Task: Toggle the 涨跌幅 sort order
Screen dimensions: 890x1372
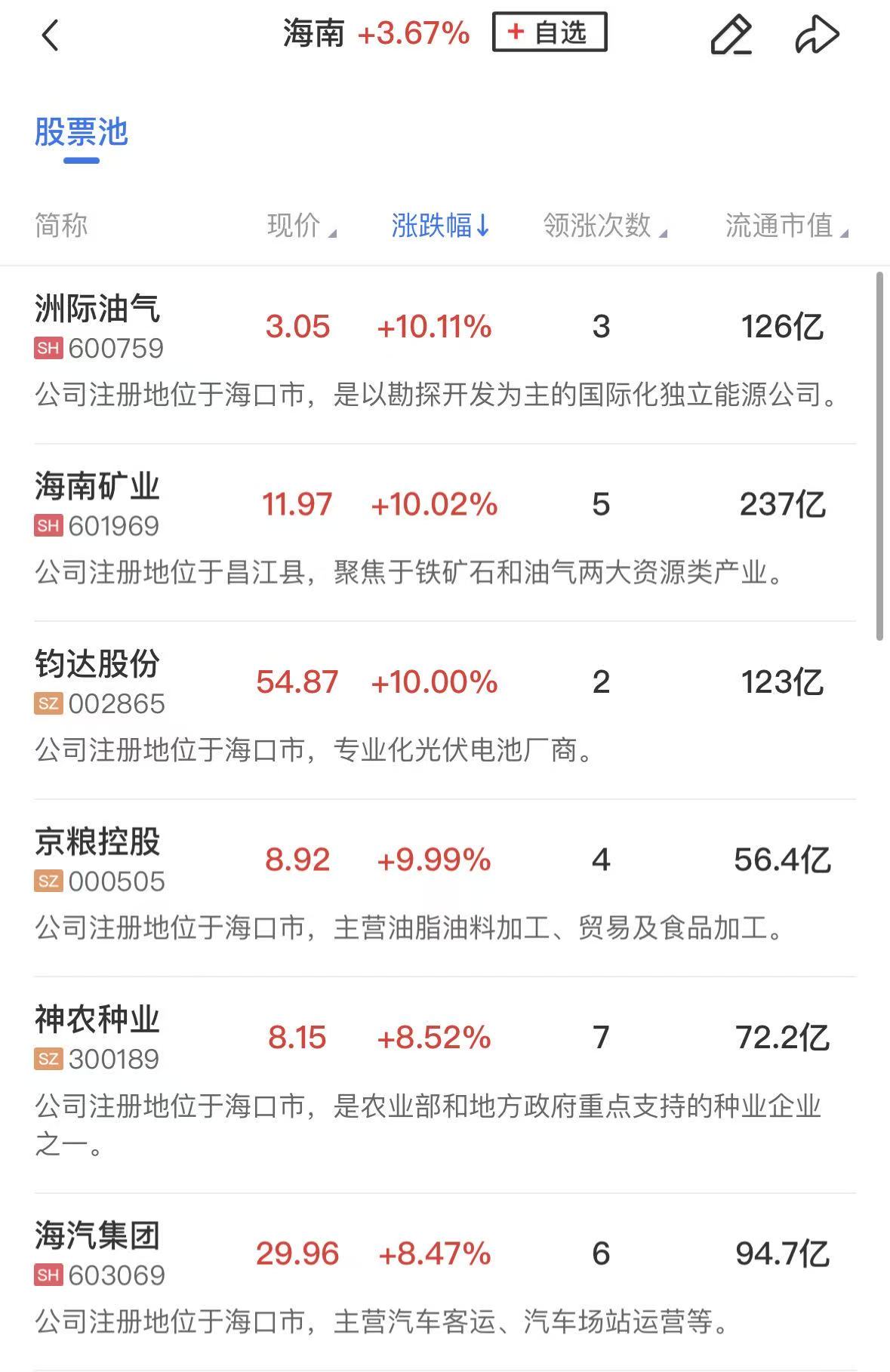Action: [x=440, y=225]
